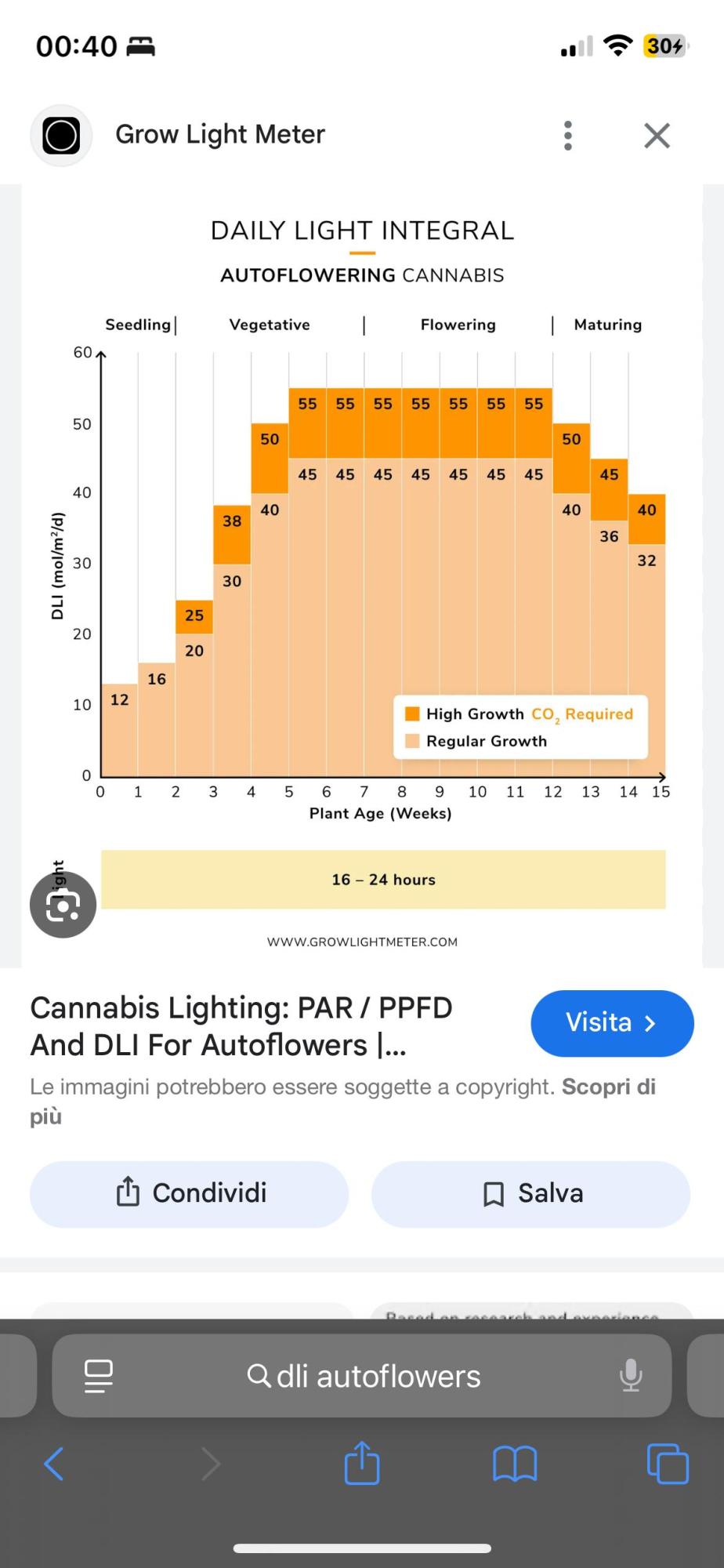Search the image with Google Lens
Image resolution: width=724 pixels, height=1568 pixels.
[x=63, y=905]
